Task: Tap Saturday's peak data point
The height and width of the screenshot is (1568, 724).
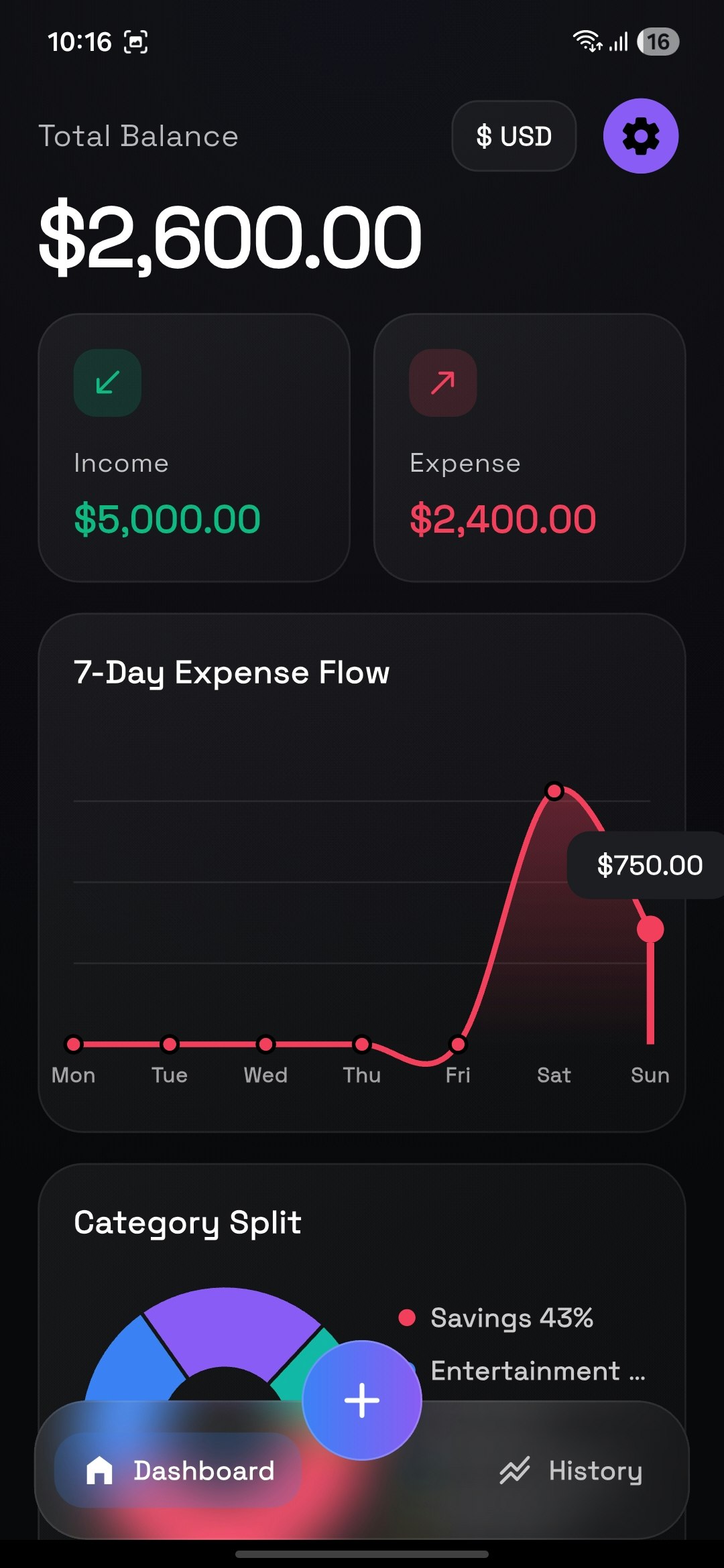Action: pyautogui.click(x=555, y=791)
